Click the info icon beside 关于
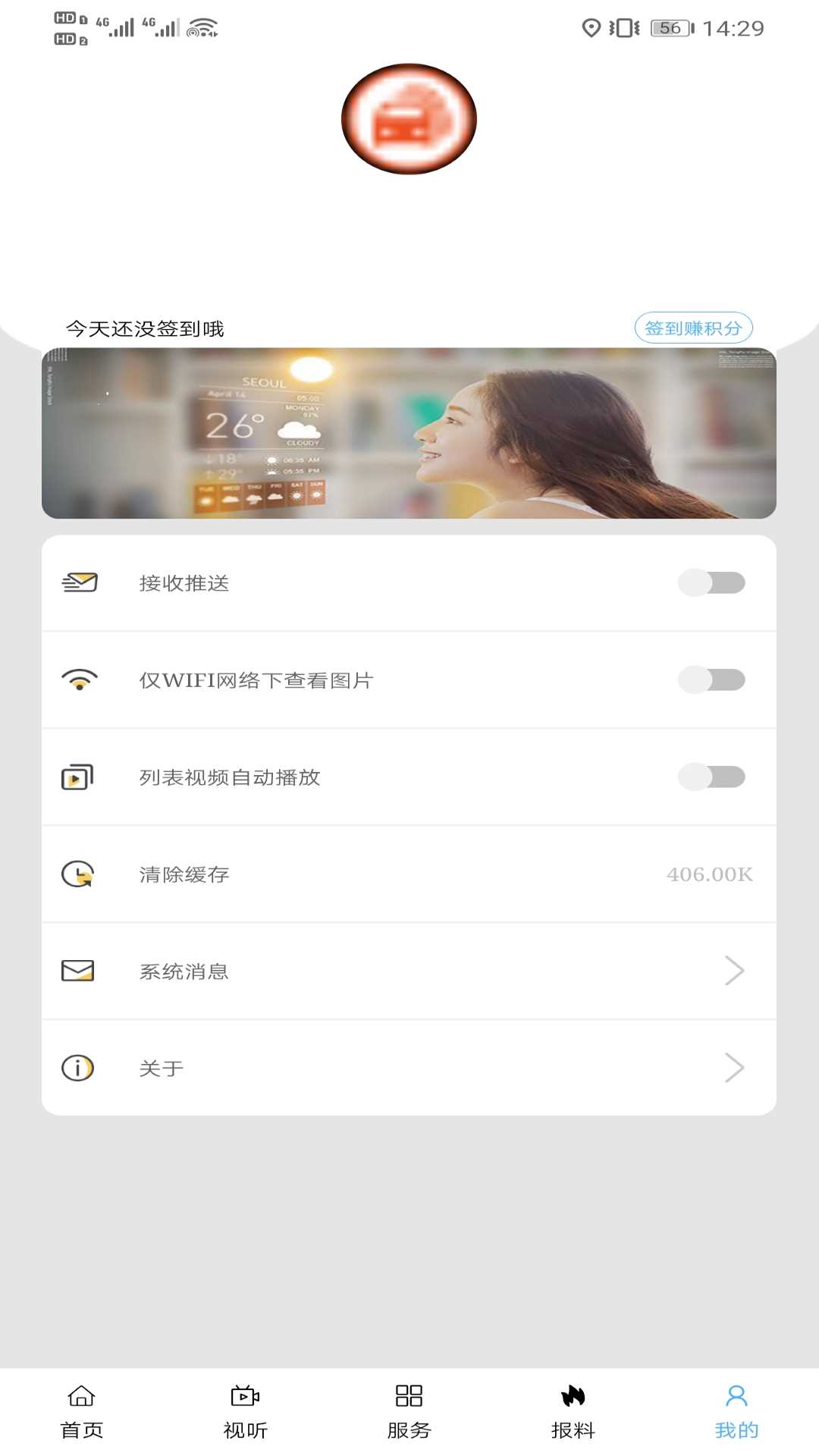The height and width of the screenshot is (1456, 819). (x=78, y=1068)
